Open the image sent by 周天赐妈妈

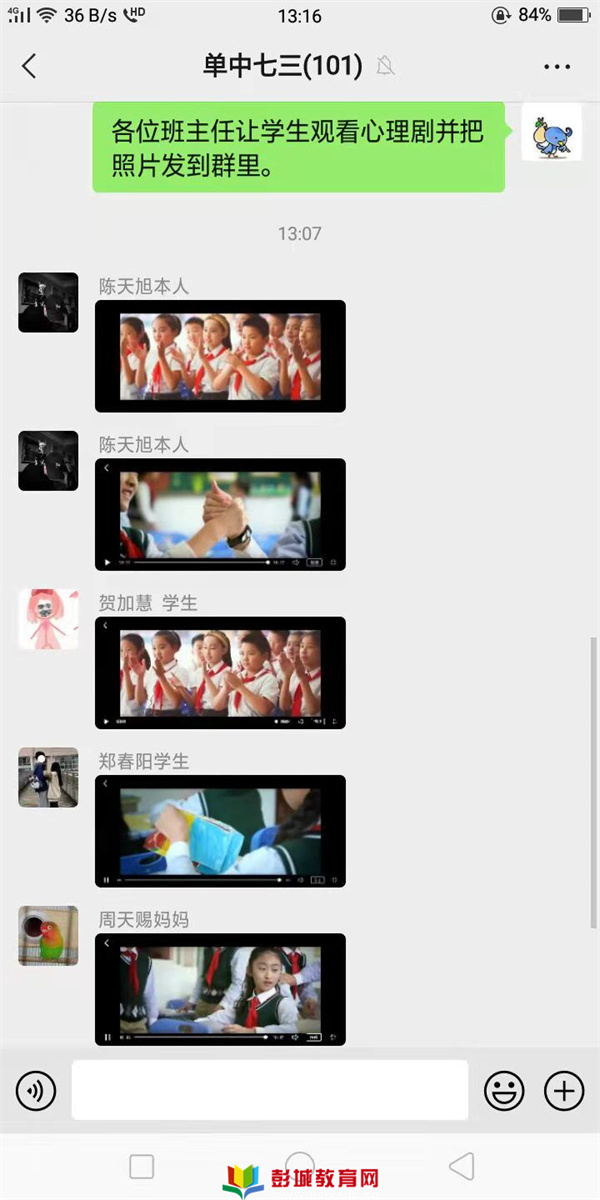(220, 989)
